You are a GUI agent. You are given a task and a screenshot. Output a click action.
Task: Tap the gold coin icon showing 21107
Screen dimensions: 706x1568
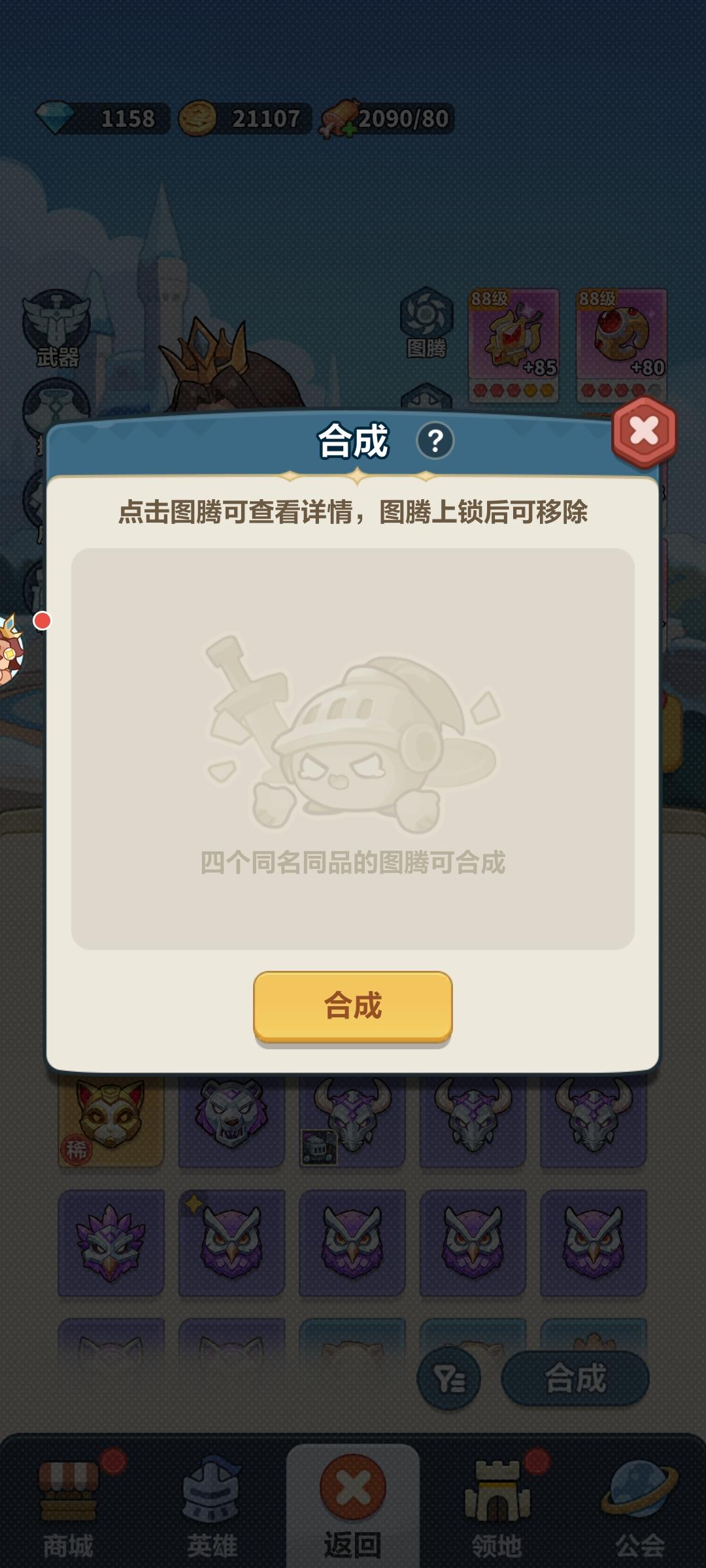point(198,116)
